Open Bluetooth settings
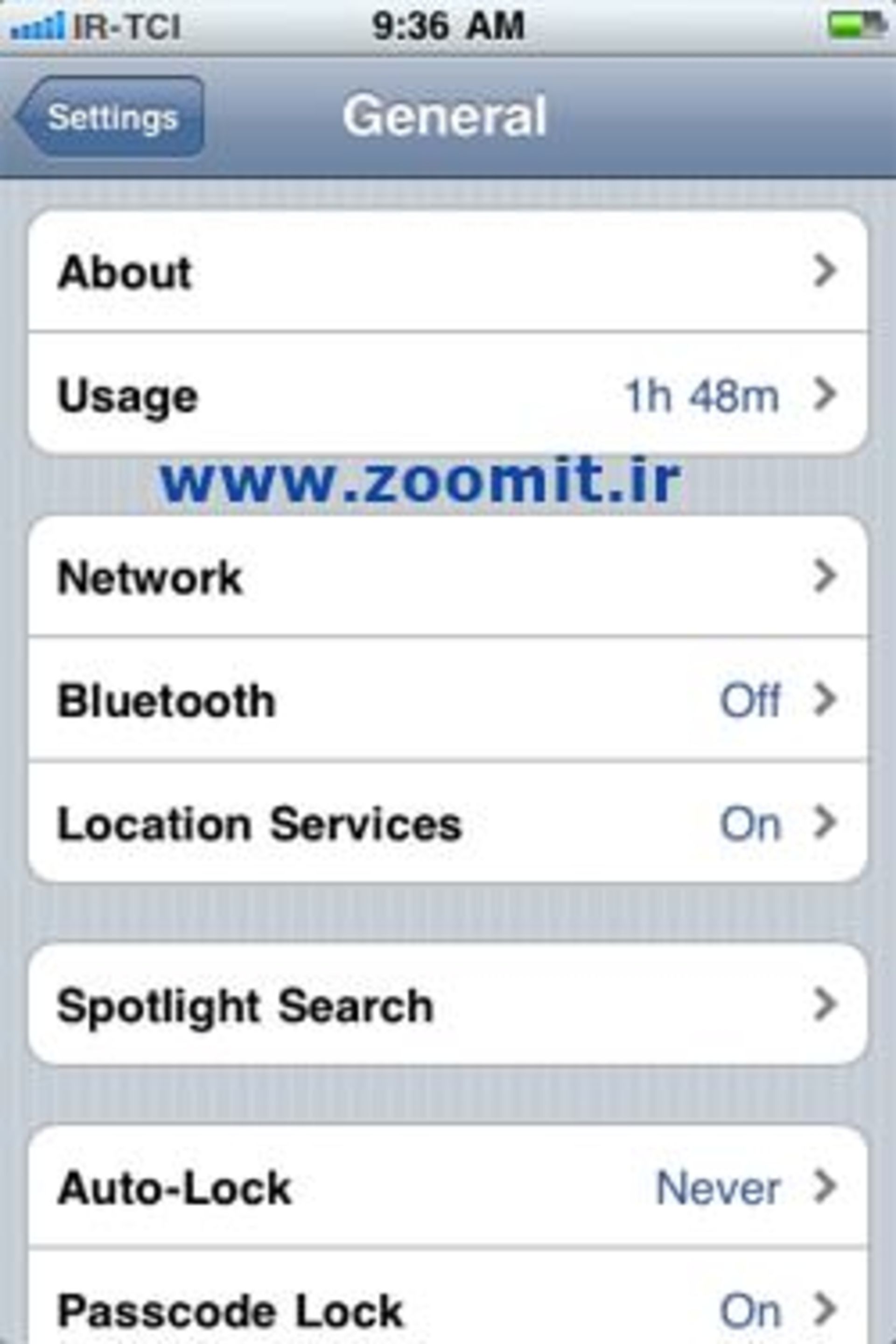The image size is (896, 1344). click(448, 700)
